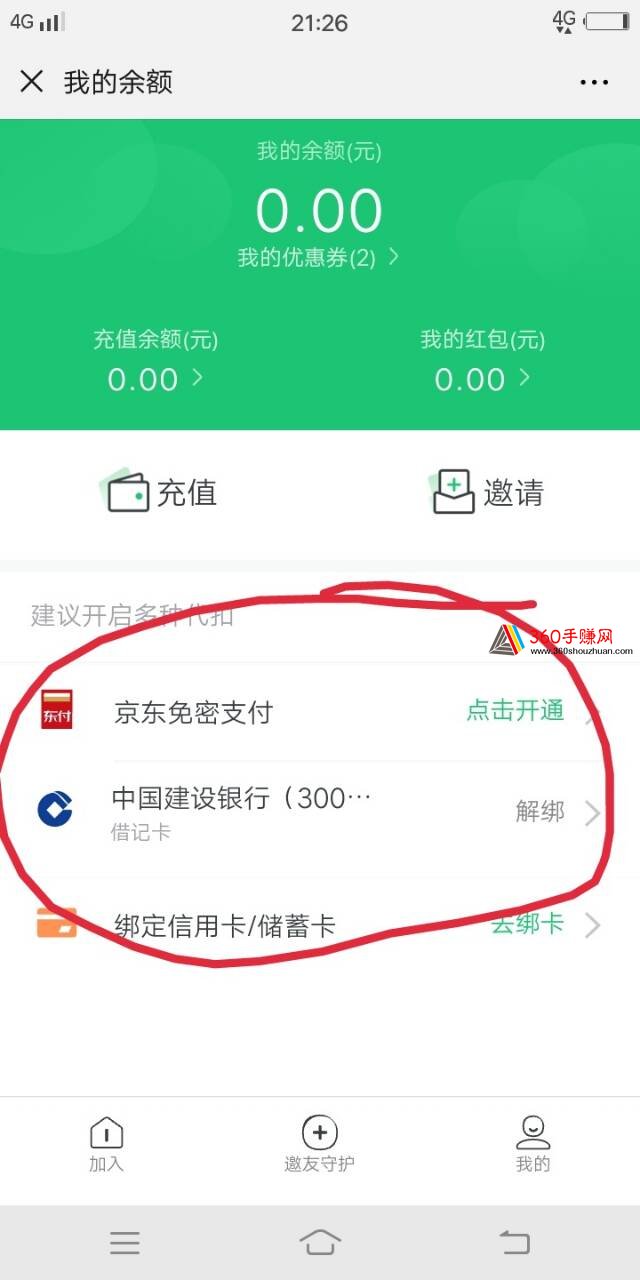This screenshot has height=1280, width=640.
Task: Switch to the 我的 tab
Action: [533, 1145]
